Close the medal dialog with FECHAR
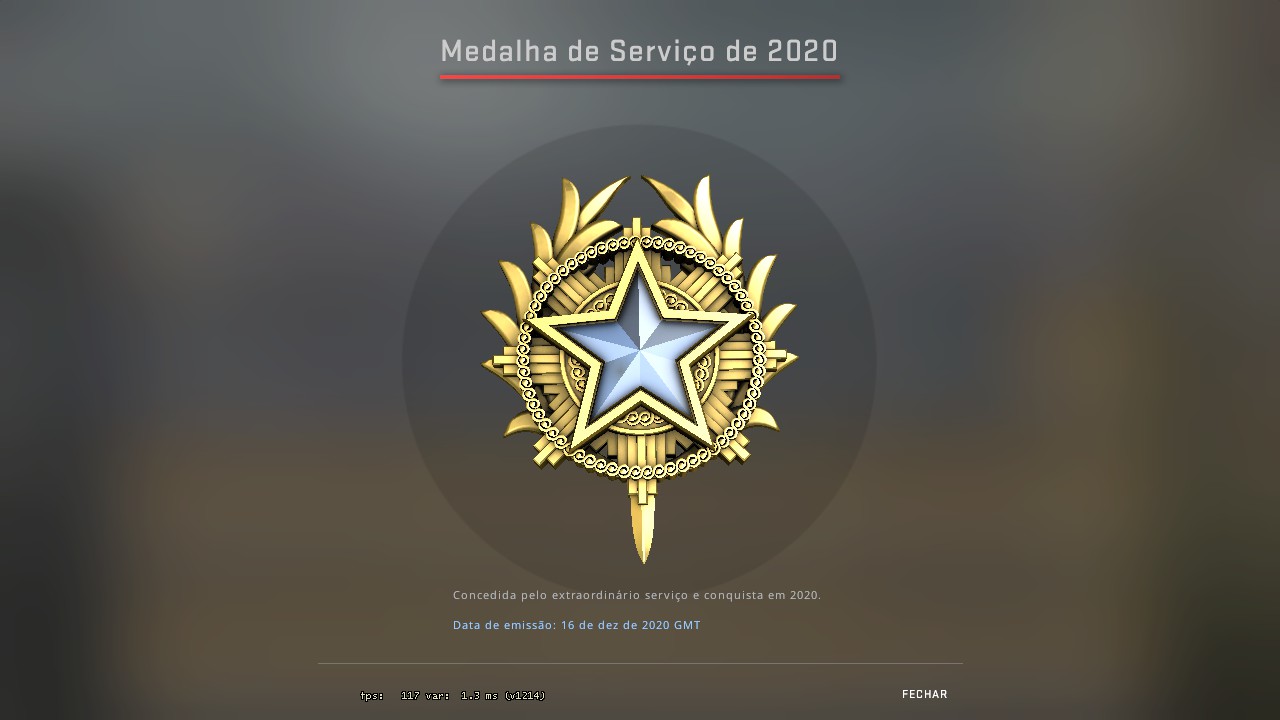The width and height of the screenshot is (1280, 720). [x=924, y=694]
